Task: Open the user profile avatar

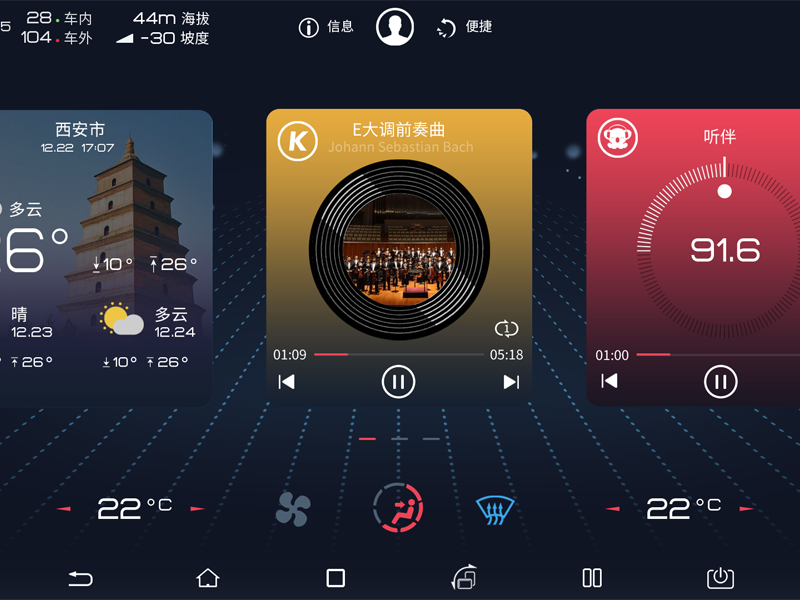Action: click(x=395, y=27)
